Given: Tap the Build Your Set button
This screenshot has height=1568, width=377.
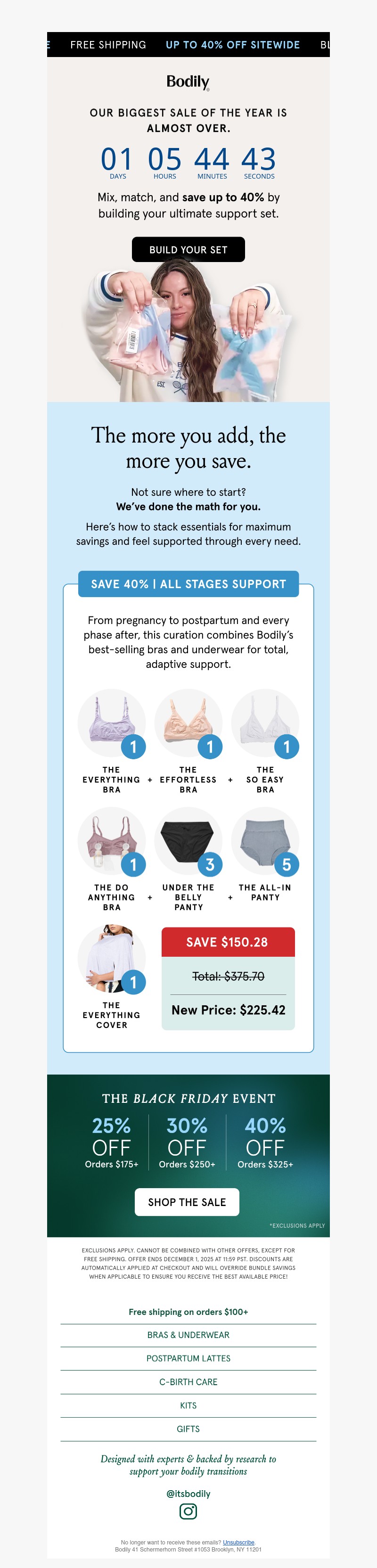Looking at the screenshot, I should pyautogui.click(x=188, y=250).
